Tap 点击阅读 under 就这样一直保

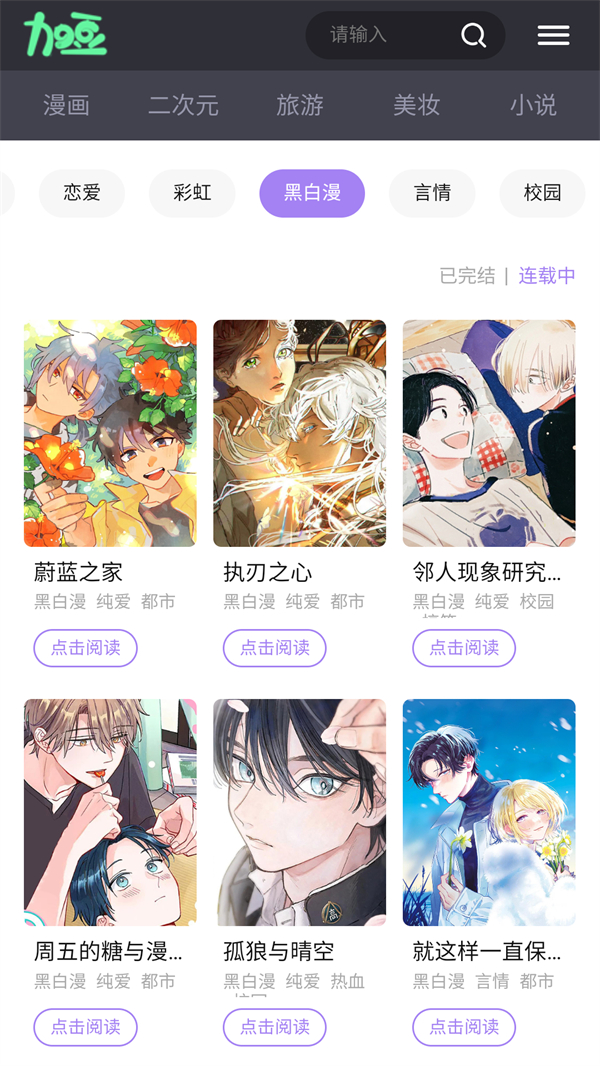464,1027
